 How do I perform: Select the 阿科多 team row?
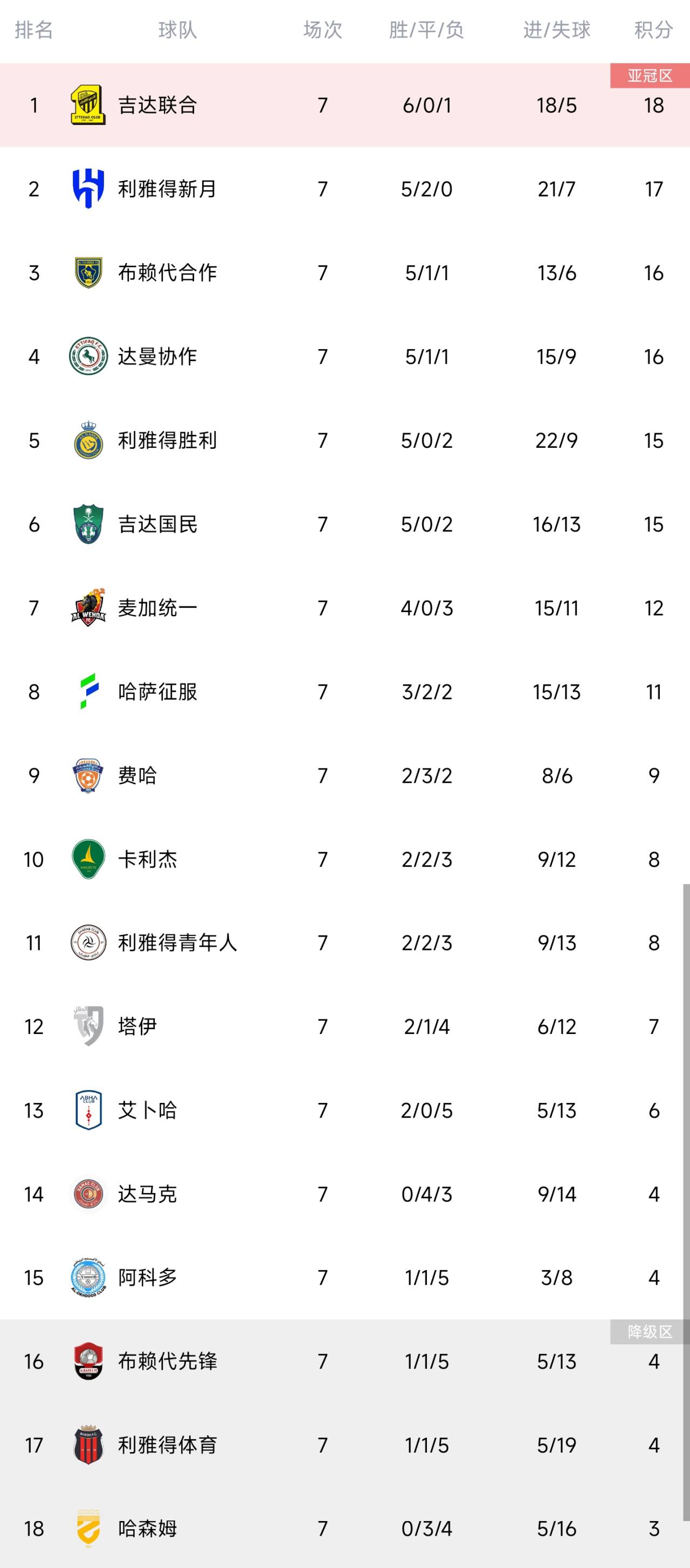(344, 1277)
